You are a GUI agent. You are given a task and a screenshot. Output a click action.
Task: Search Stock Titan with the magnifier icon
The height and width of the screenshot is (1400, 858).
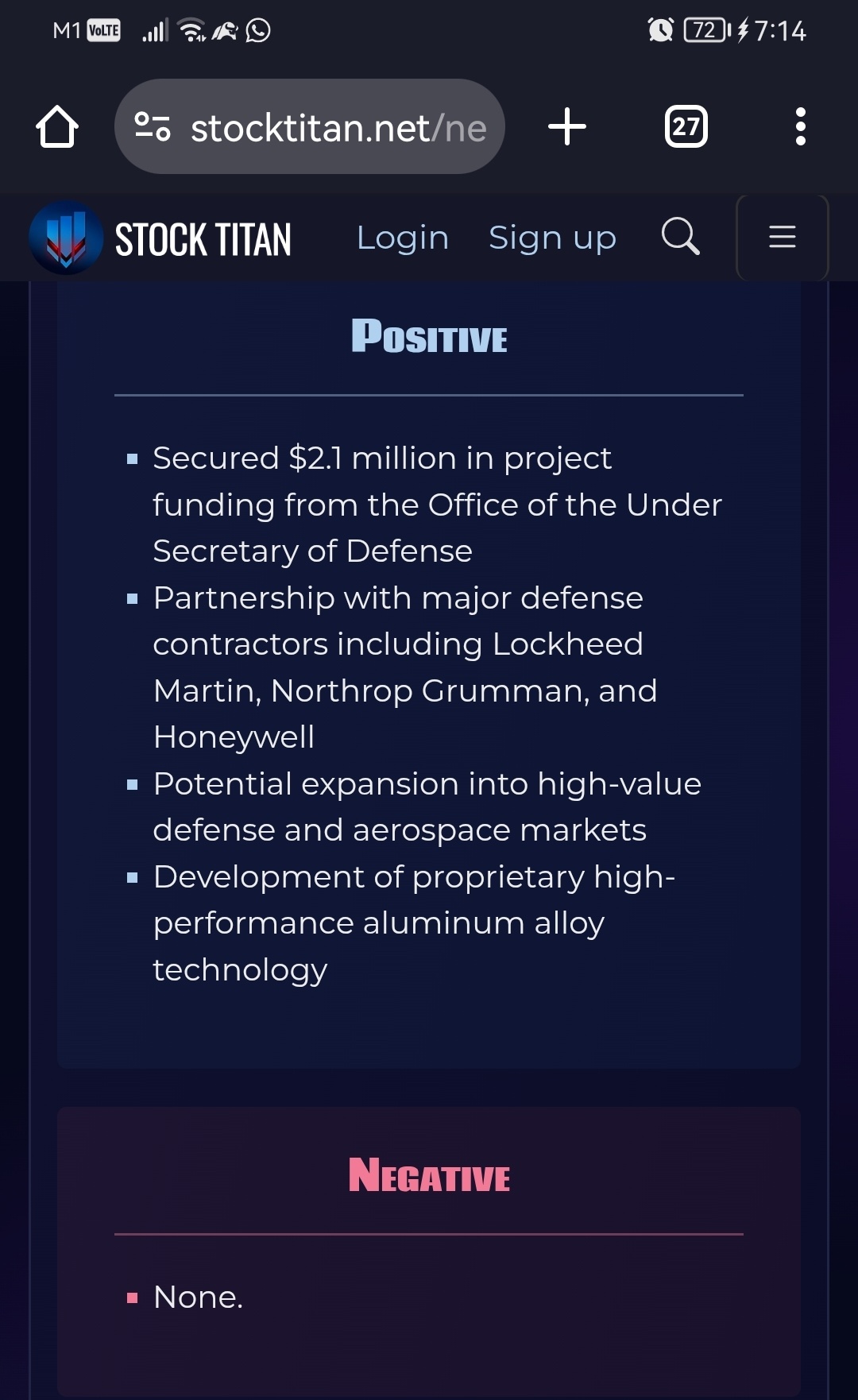(x=681, y=236)
